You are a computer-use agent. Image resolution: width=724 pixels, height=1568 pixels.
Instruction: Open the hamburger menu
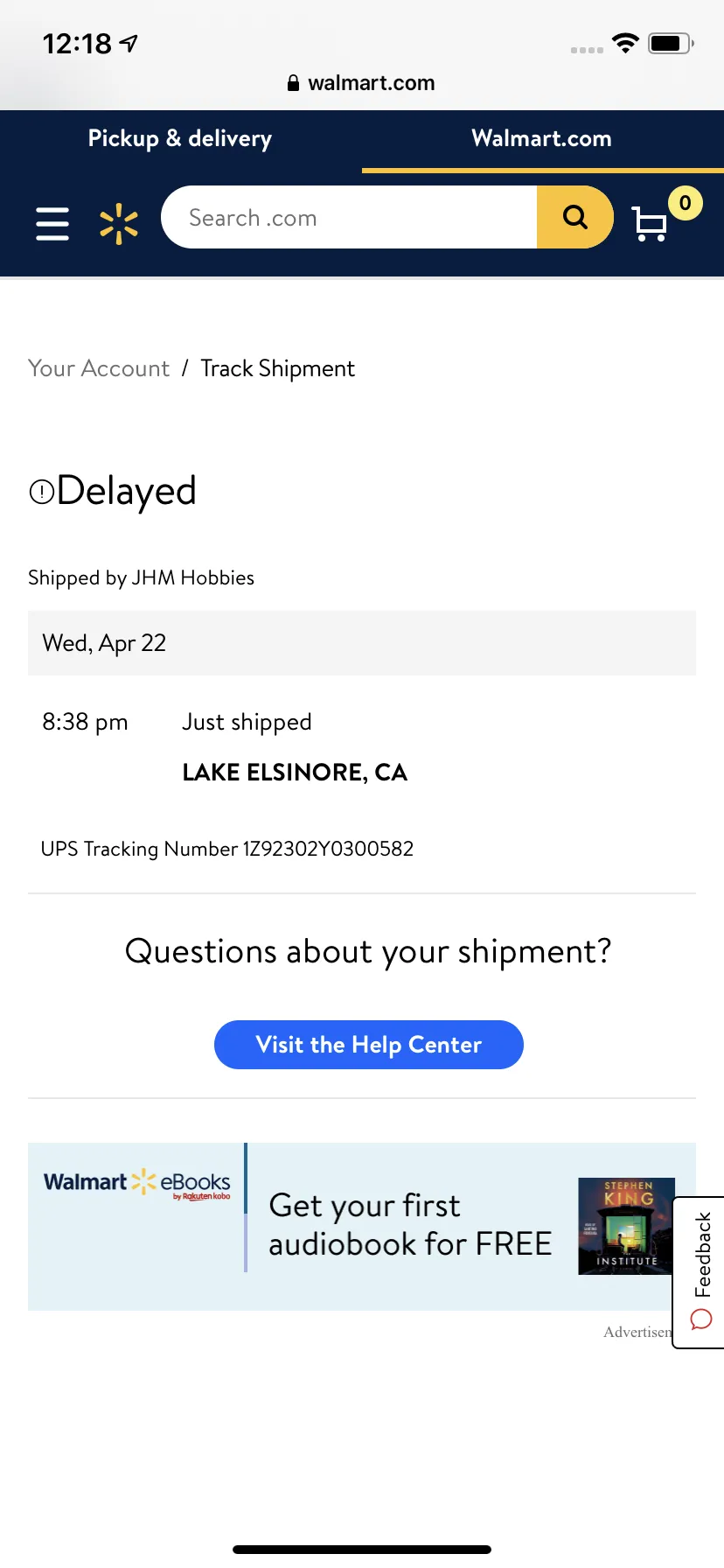52,223
